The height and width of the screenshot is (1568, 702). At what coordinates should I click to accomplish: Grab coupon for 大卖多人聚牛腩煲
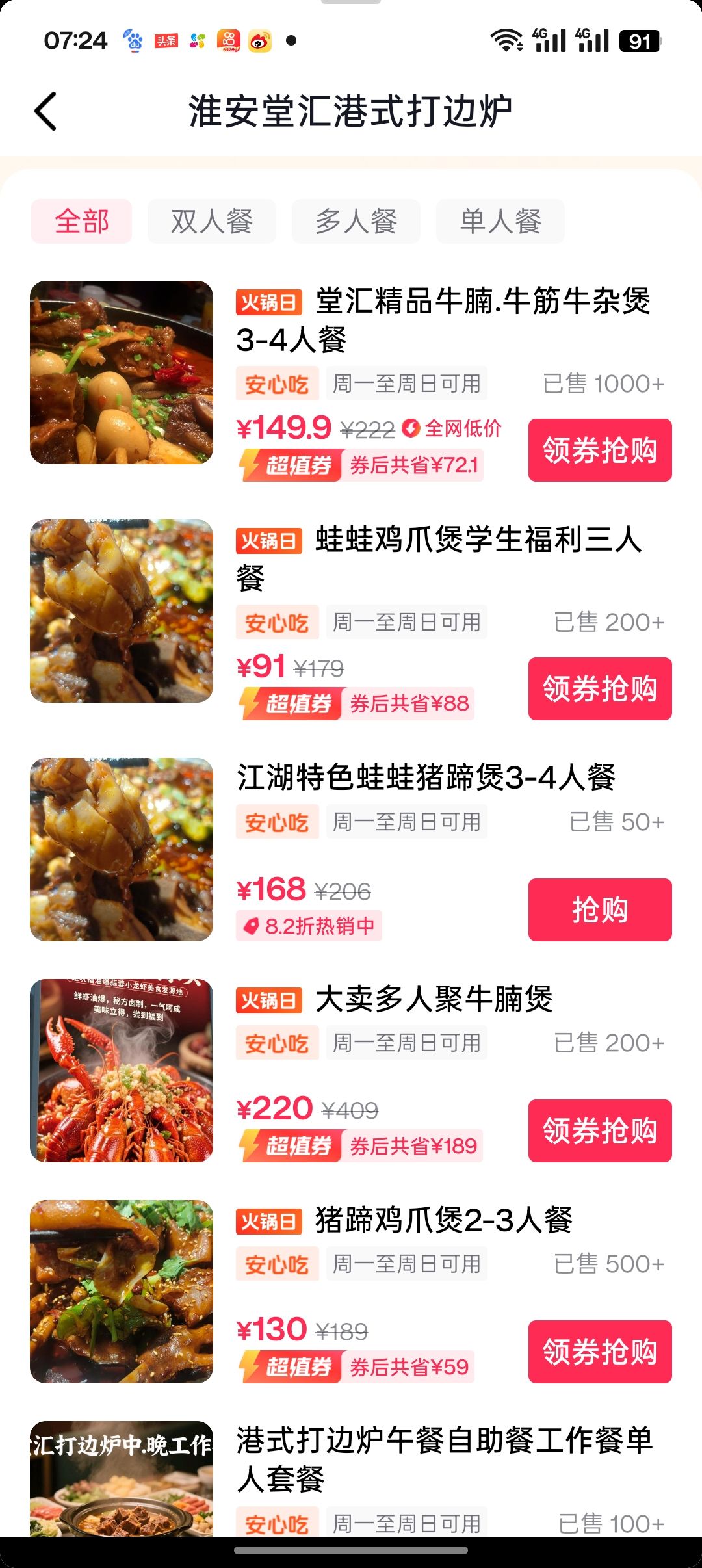point(600,1130)
